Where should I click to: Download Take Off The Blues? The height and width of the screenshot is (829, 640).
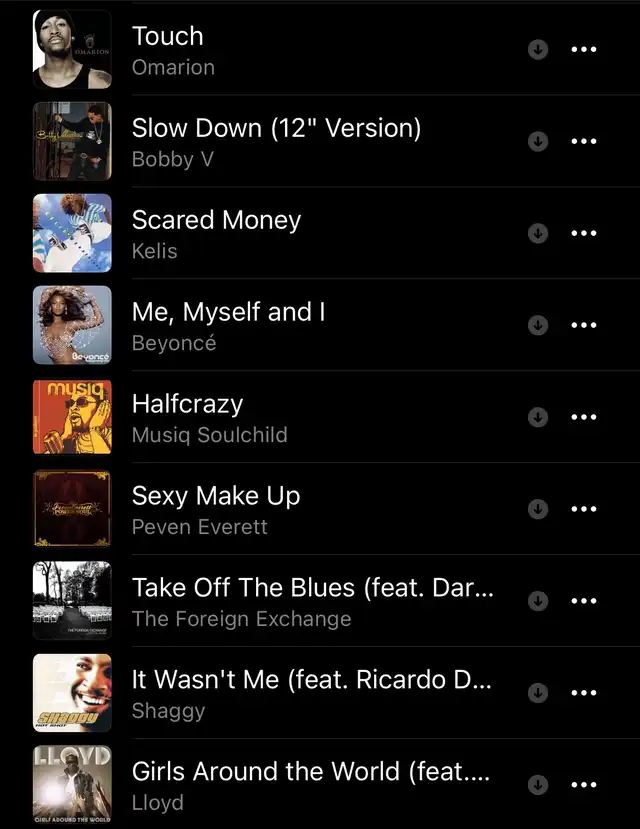[x=538, y=601]
